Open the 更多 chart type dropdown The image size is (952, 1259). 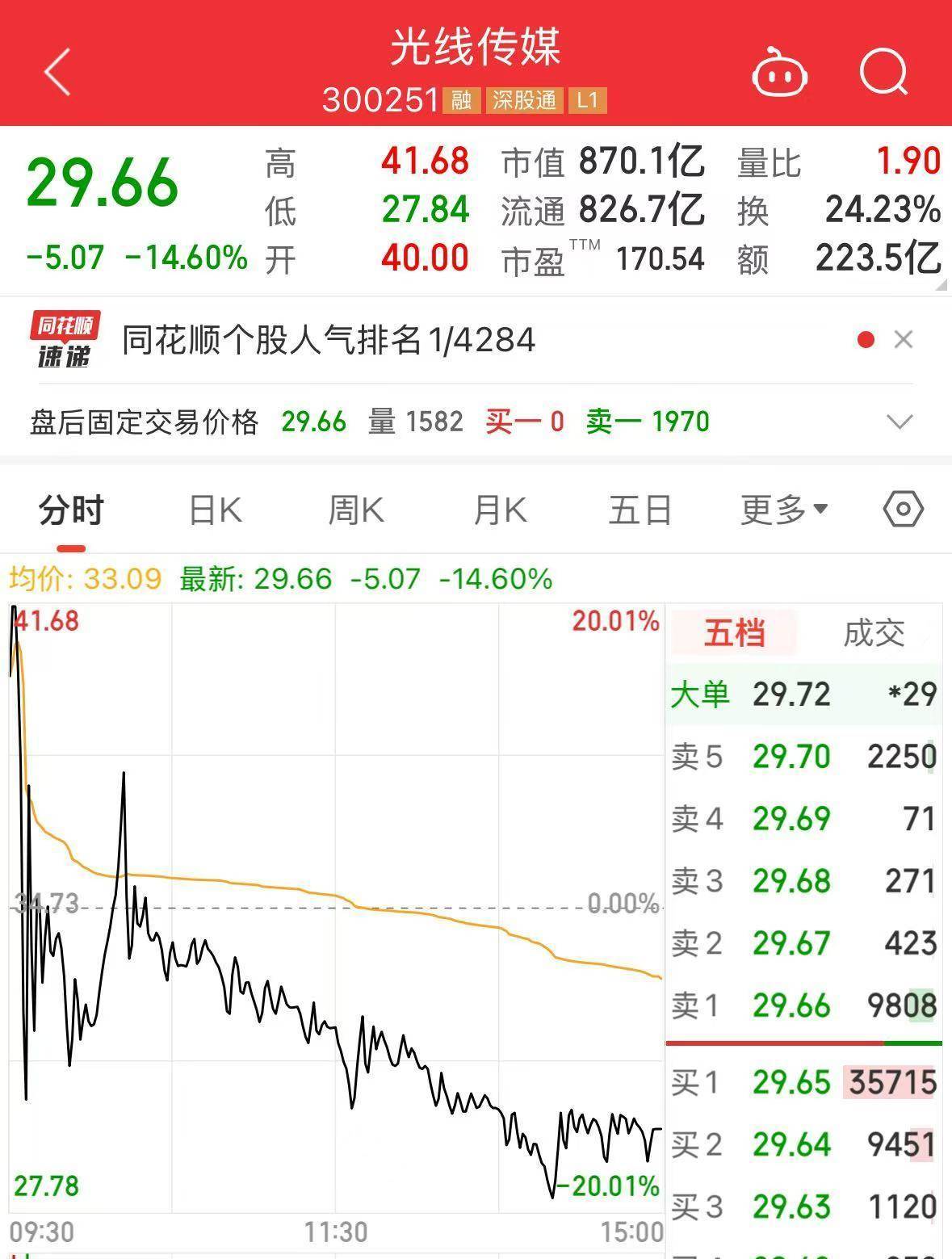click(780, 509)
